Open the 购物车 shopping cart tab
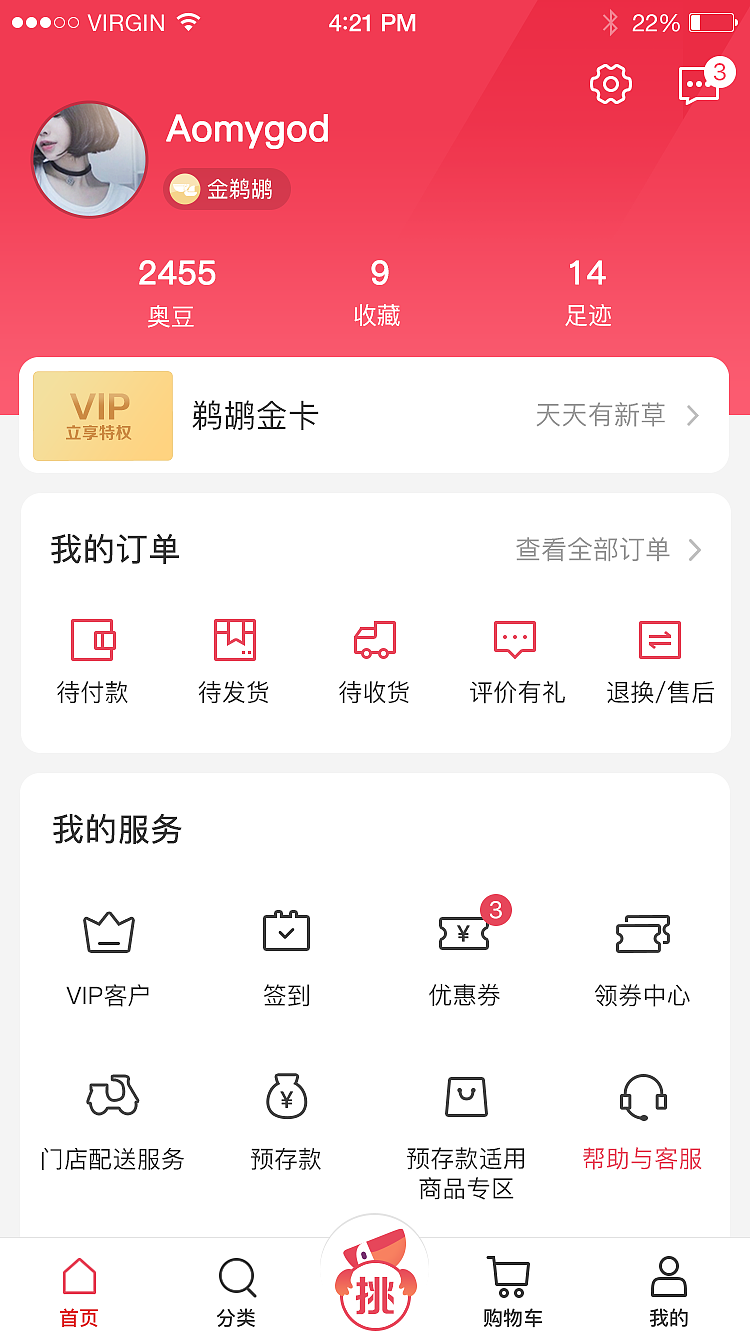The height and width of the screenshot is (1334, 750). click(512, 1291)
